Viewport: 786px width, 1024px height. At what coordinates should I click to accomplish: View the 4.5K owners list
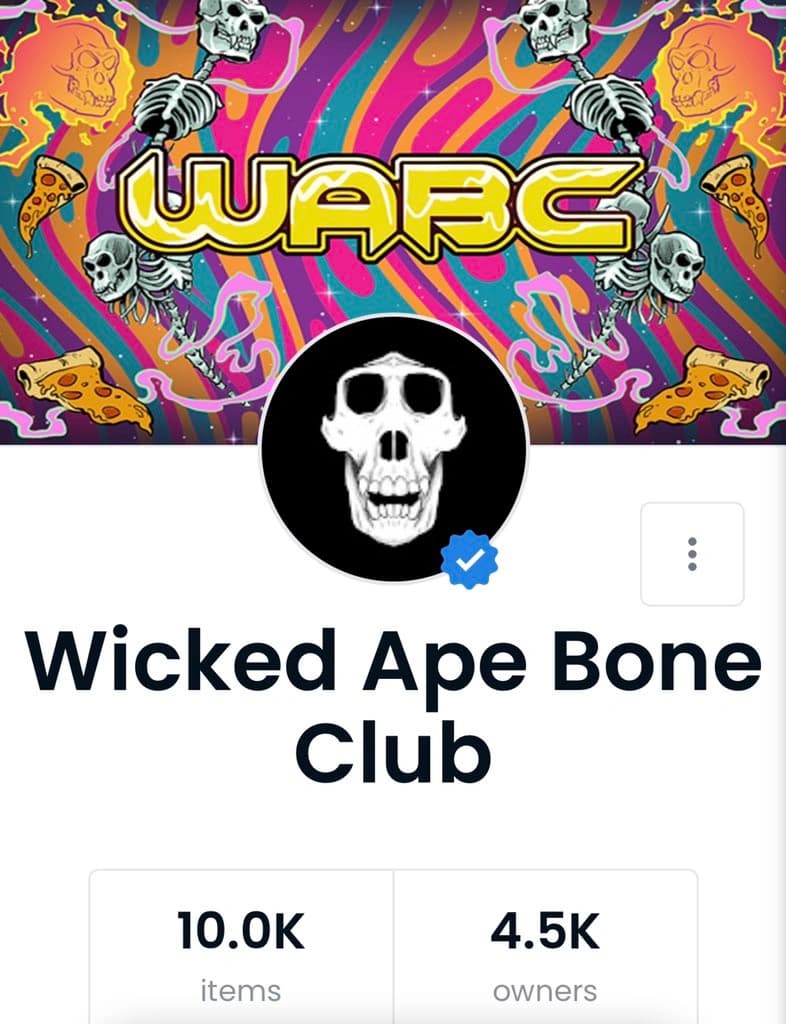coord(545,951)
